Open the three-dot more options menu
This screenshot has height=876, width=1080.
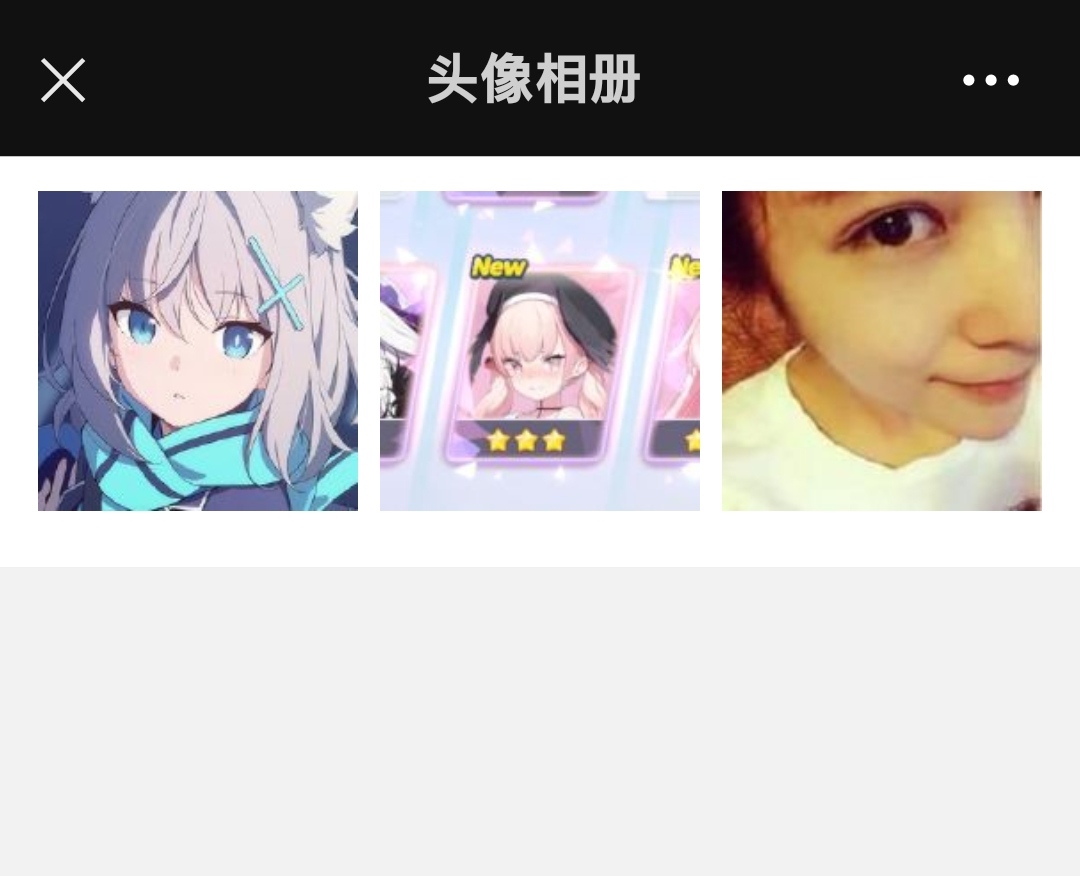990,80
